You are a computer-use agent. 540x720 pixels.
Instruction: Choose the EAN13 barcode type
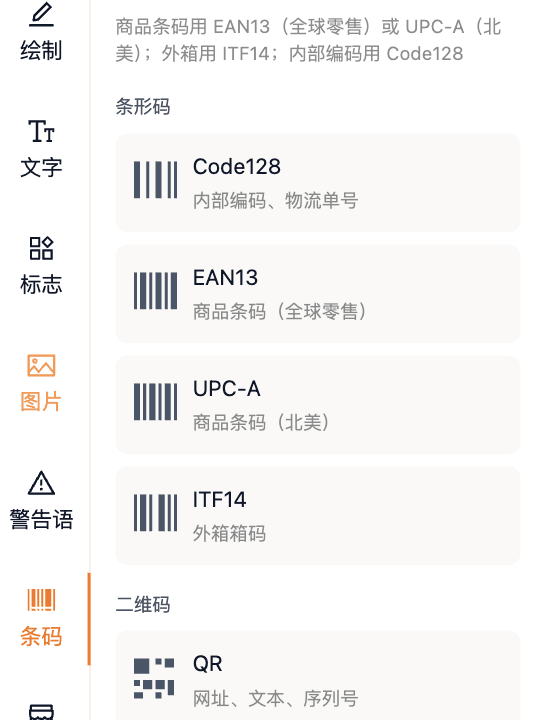click(318, 294)
